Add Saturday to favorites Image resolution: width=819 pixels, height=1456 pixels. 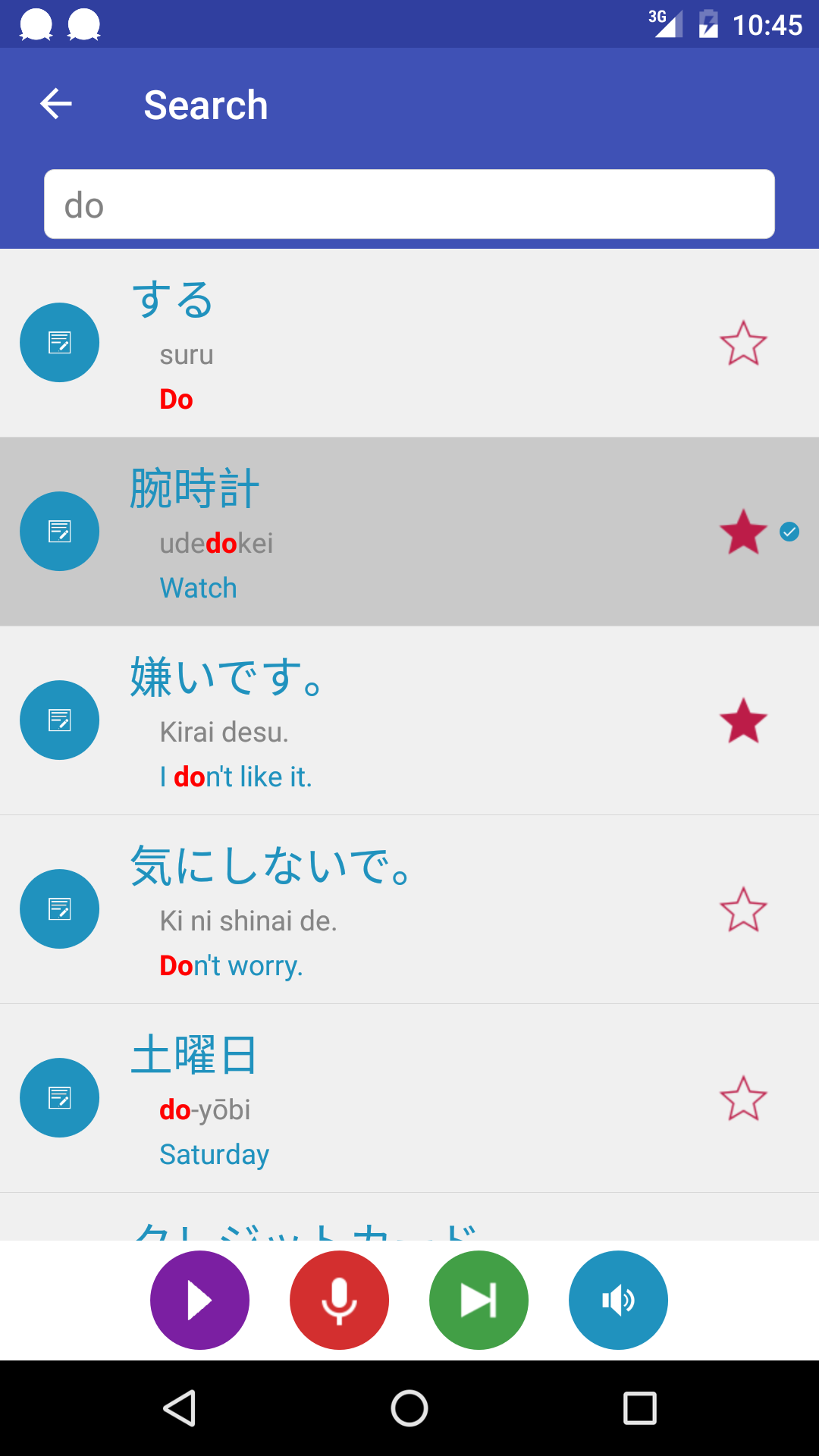click(743, 1098)
